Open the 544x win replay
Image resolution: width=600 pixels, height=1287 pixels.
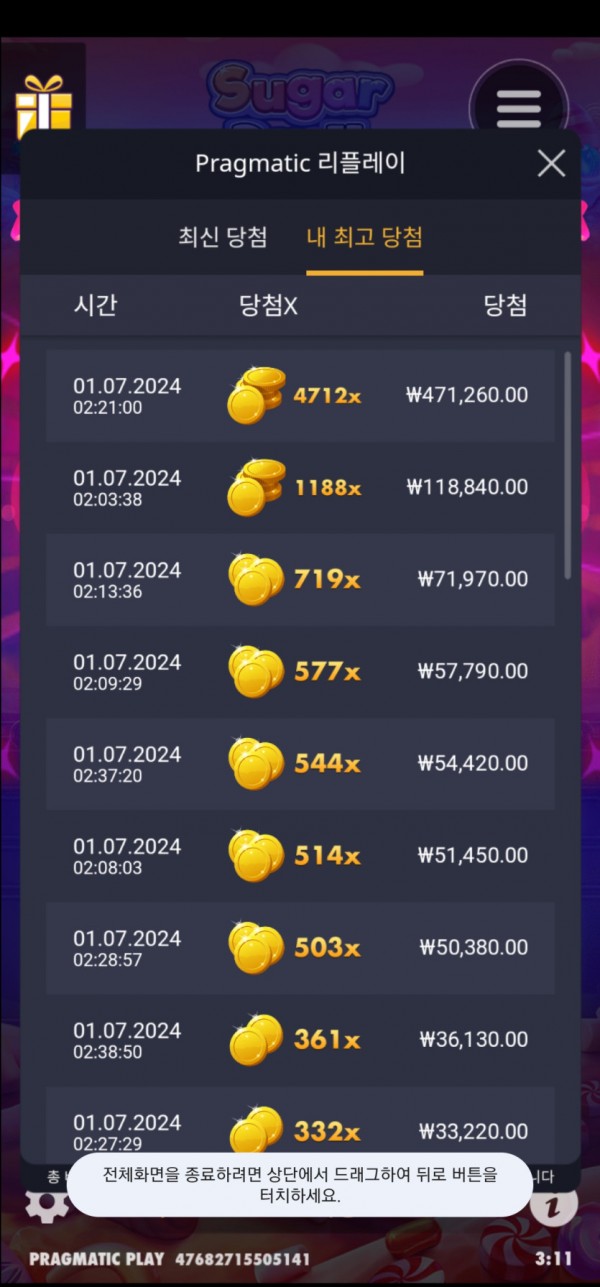[x=300, y=763]
